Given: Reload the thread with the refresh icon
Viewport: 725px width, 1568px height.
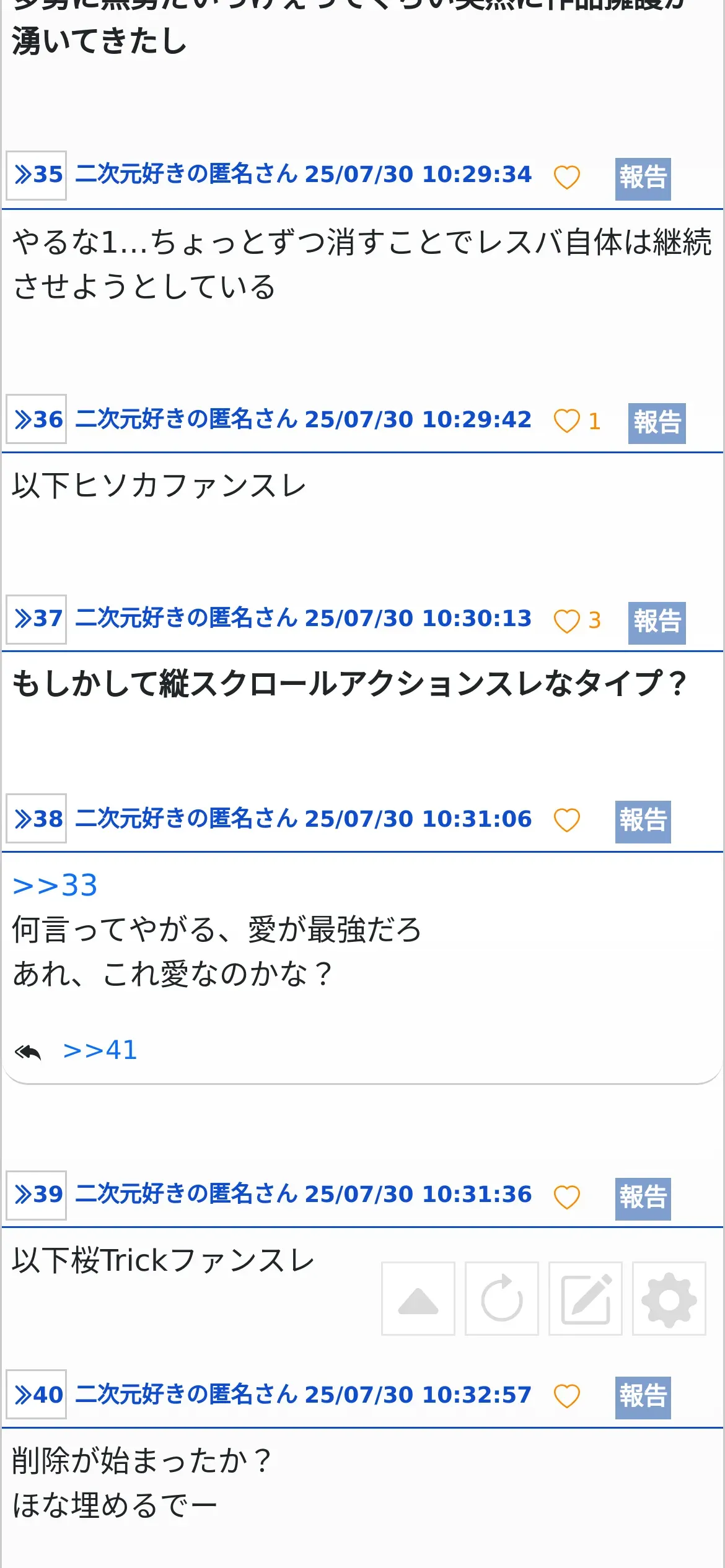Looking at the screenshot, I should point(502,1299).
